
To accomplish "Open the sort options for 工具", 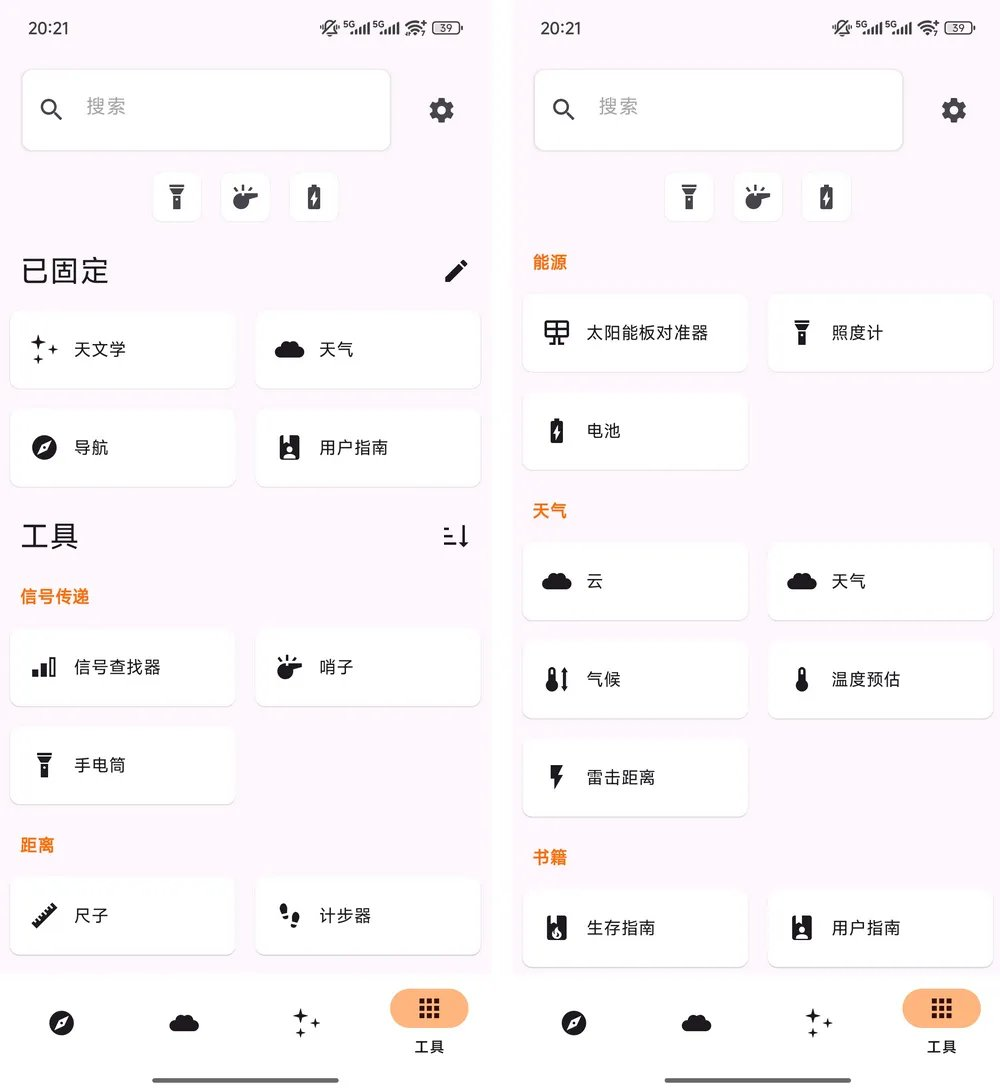I will point(456,537).
